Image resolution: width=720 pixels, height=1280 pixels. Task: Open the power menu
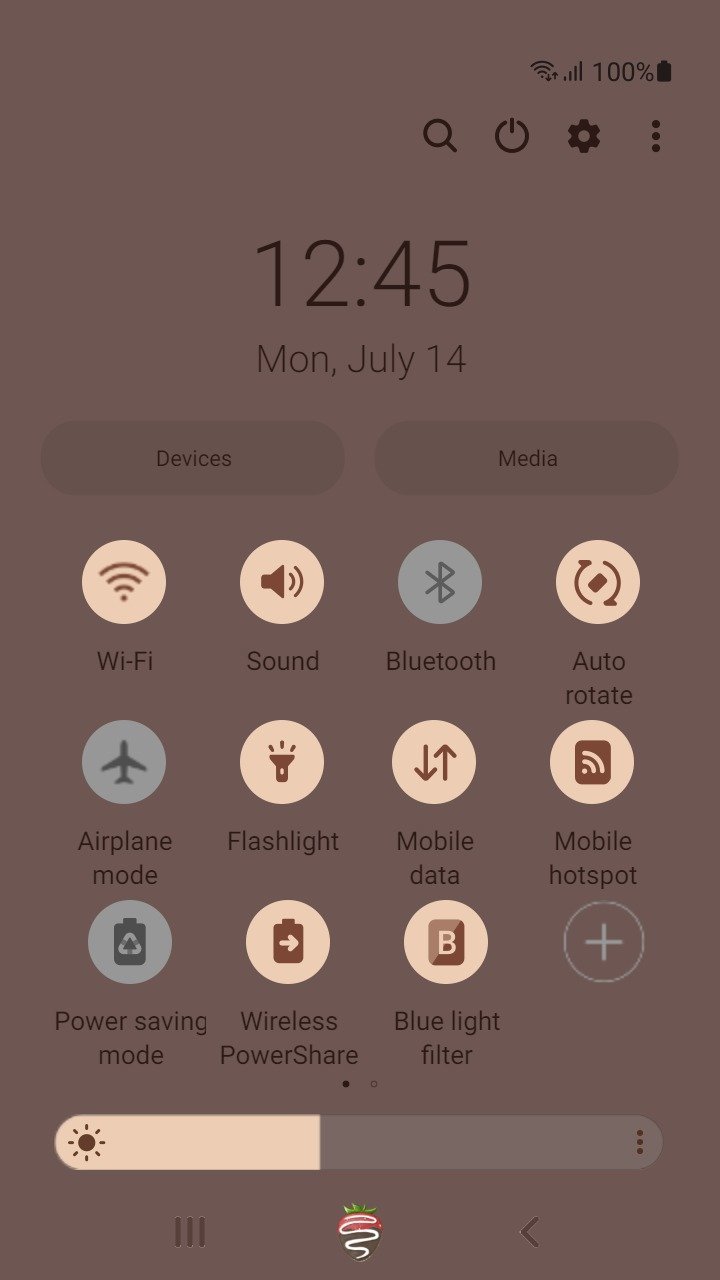pos(512,135)
